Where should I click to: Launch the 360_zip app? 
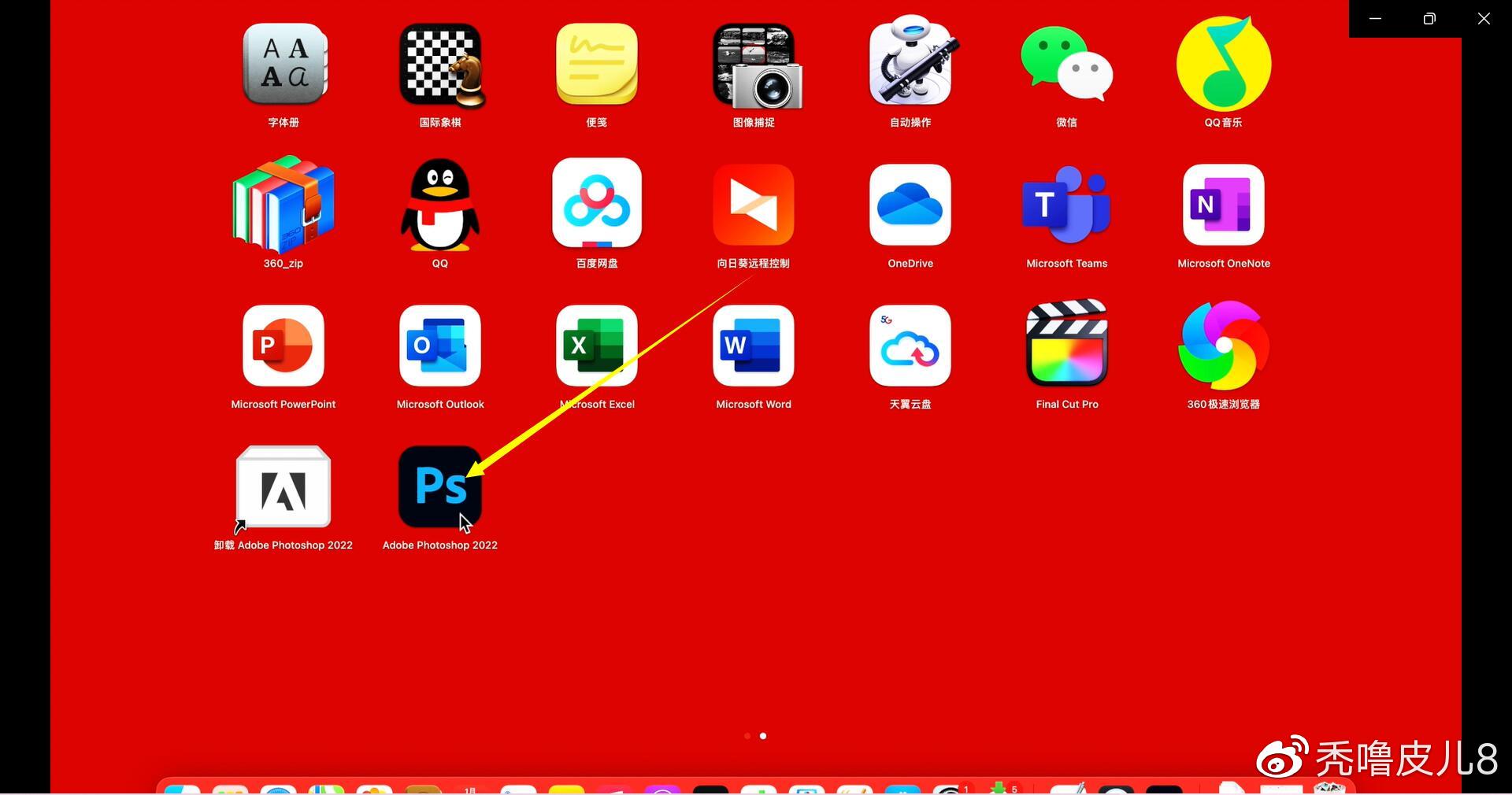(283, 205)
